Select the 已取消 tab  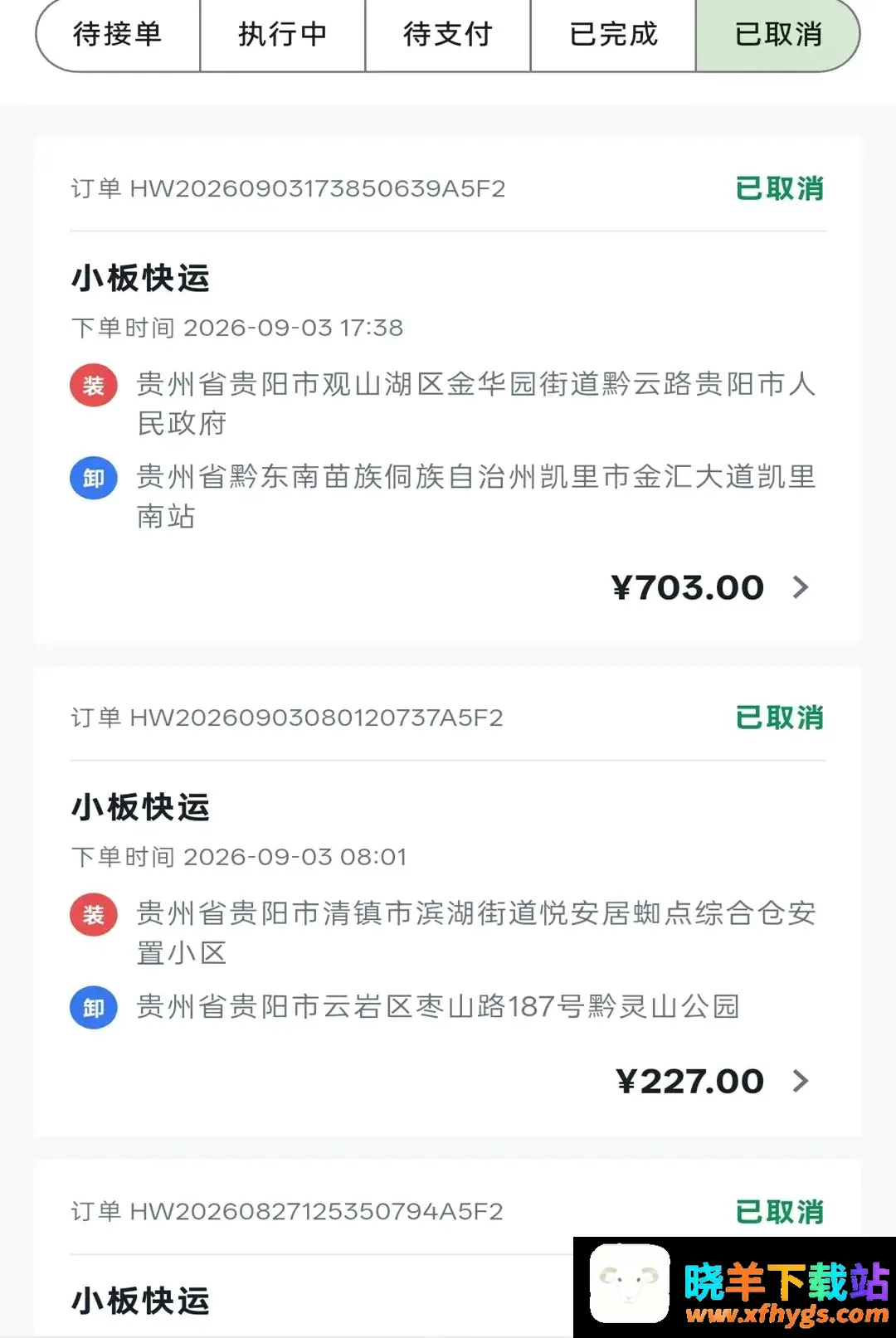coord(778,35)
